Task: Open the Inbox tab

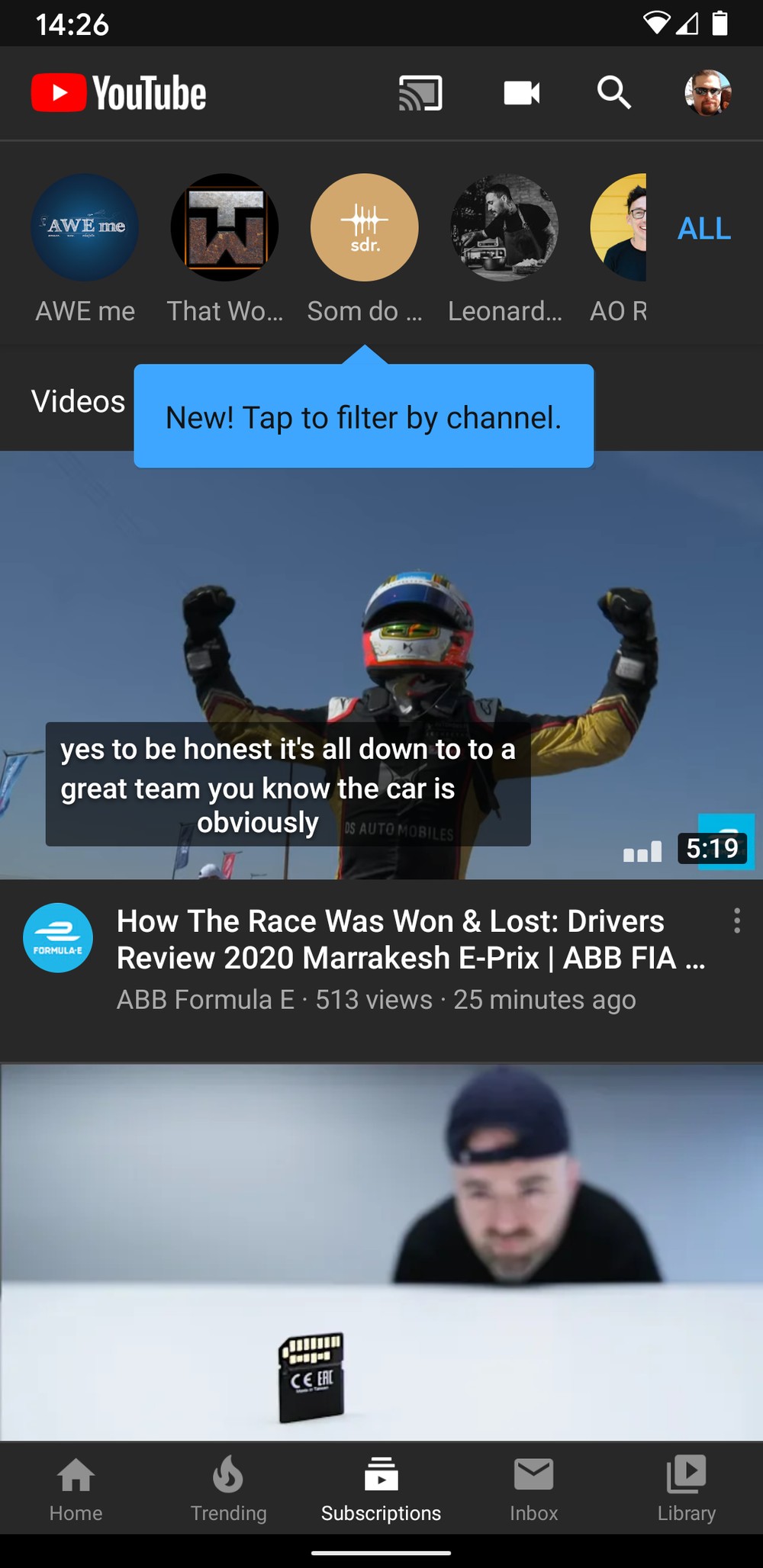Action: (533, 1487)
